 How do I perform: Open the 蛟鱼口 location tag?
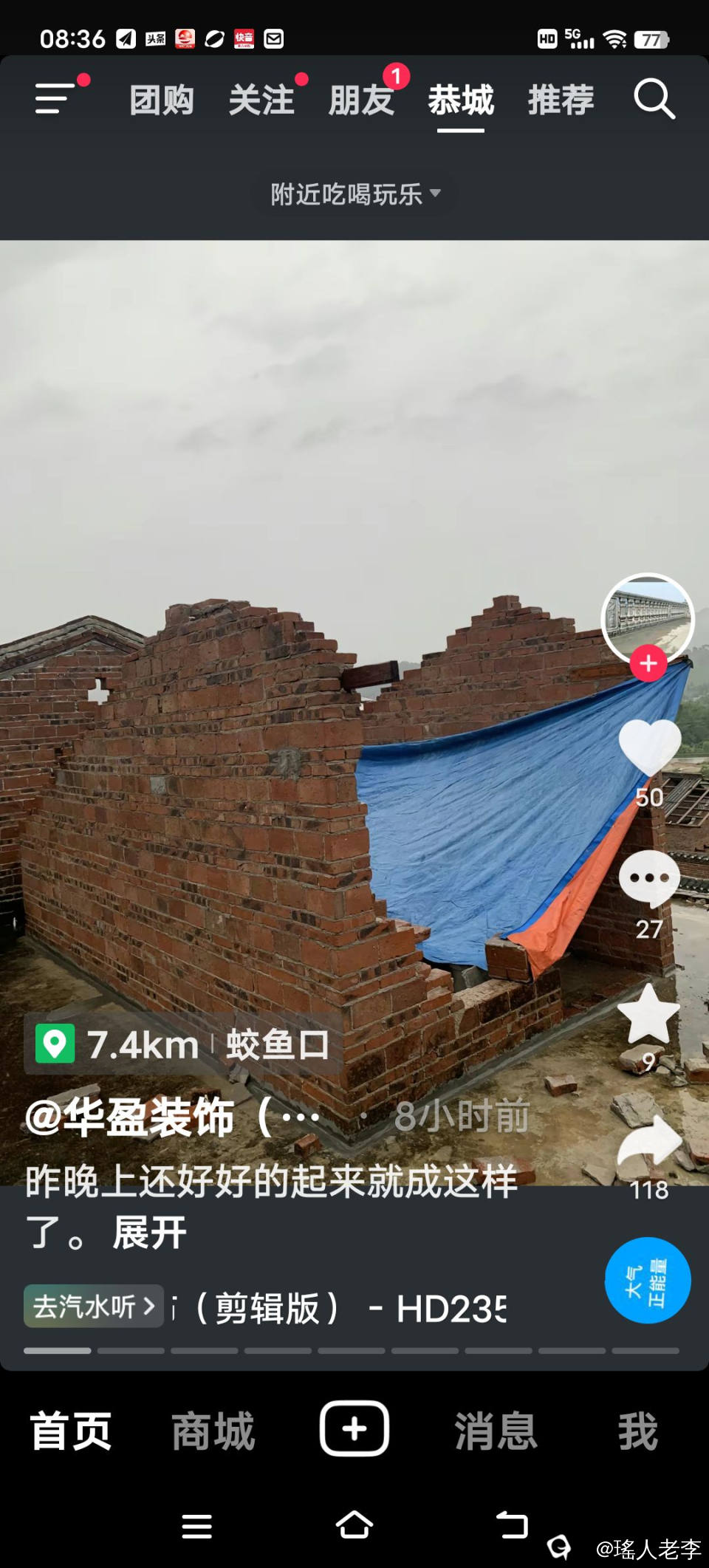(x=276, y=1044)
